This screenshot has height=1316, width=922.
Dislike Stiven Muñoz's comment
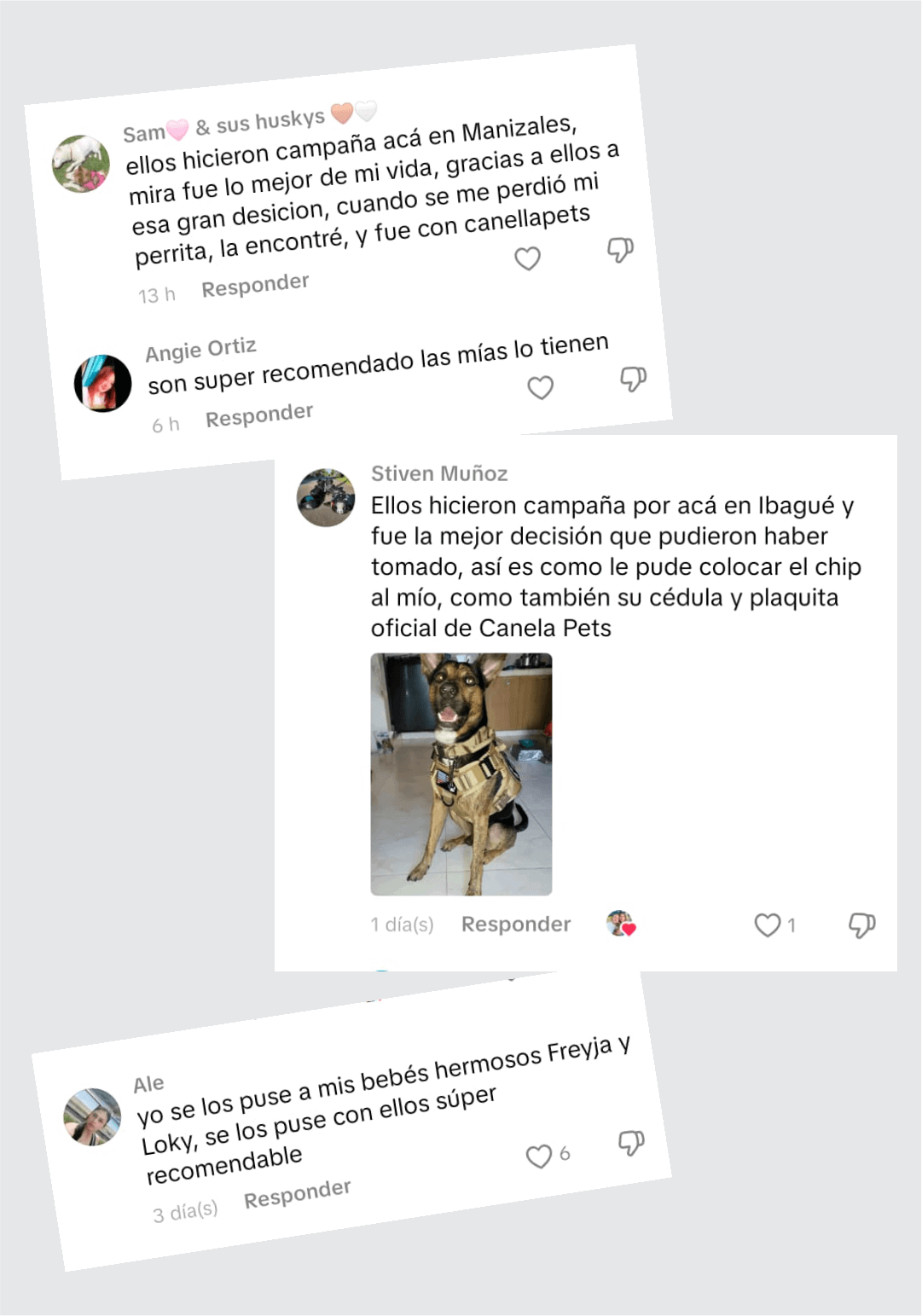863,923
